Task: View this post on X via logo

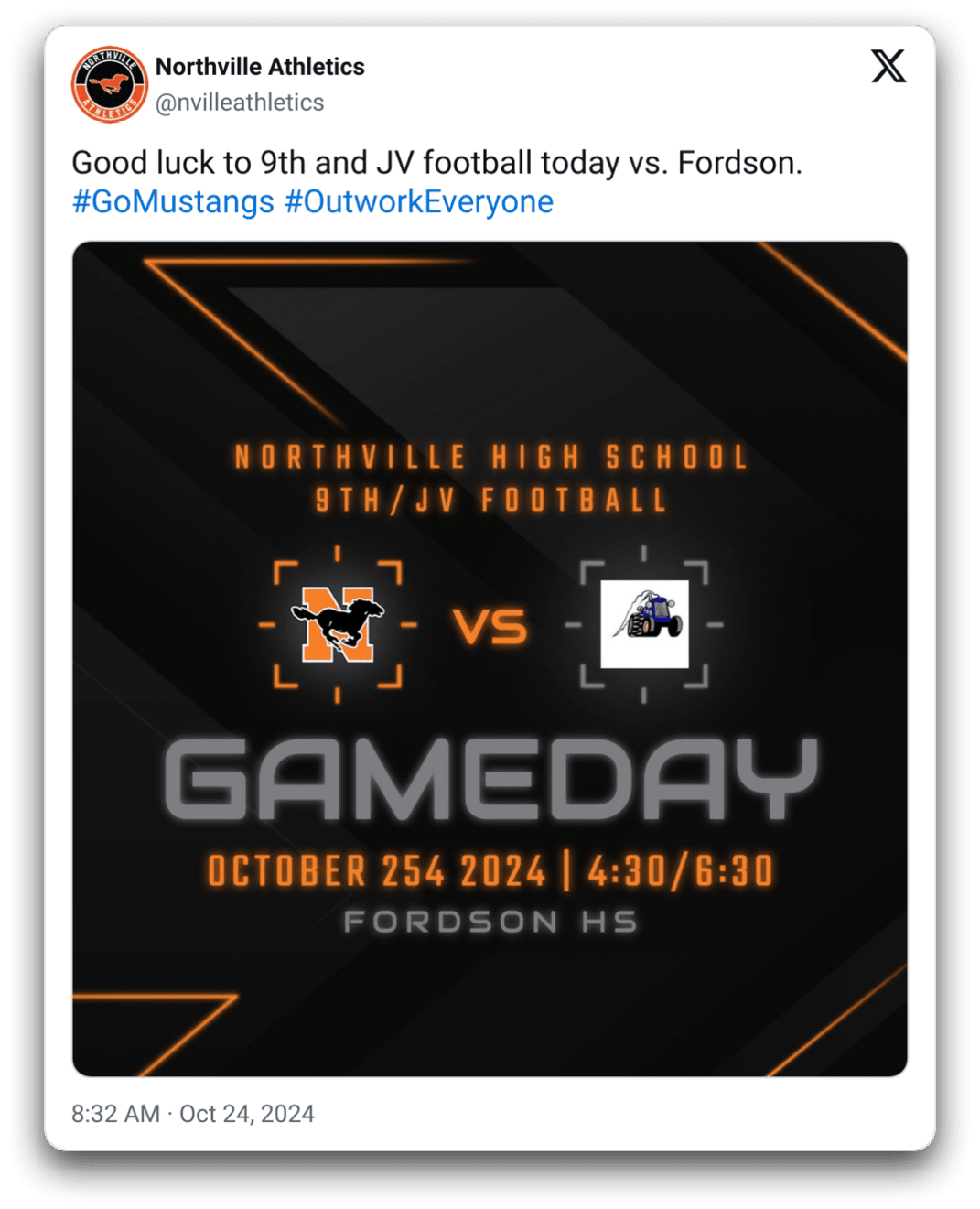Action: click(888, 67)
